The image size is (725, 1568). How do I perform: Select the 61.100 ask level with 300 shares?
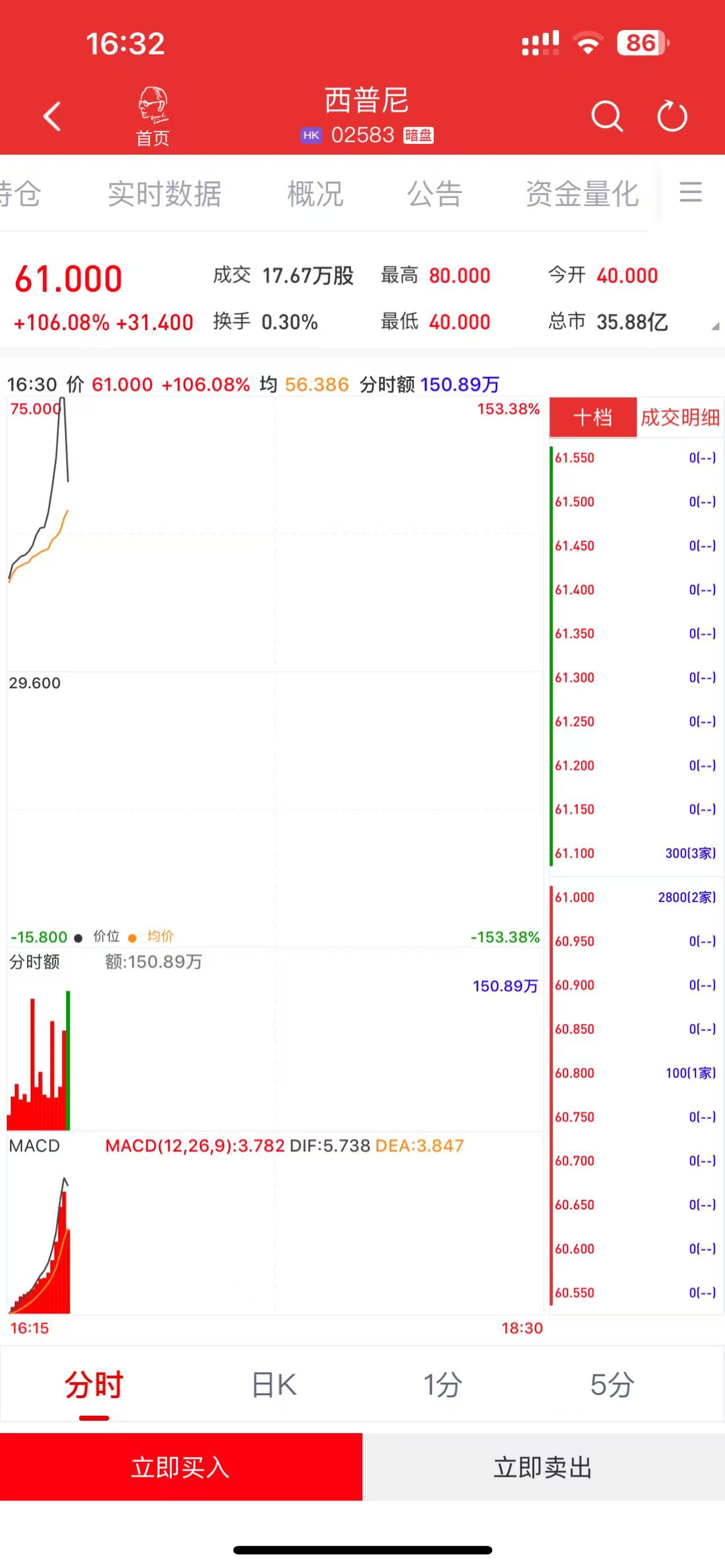coord(635,853)
